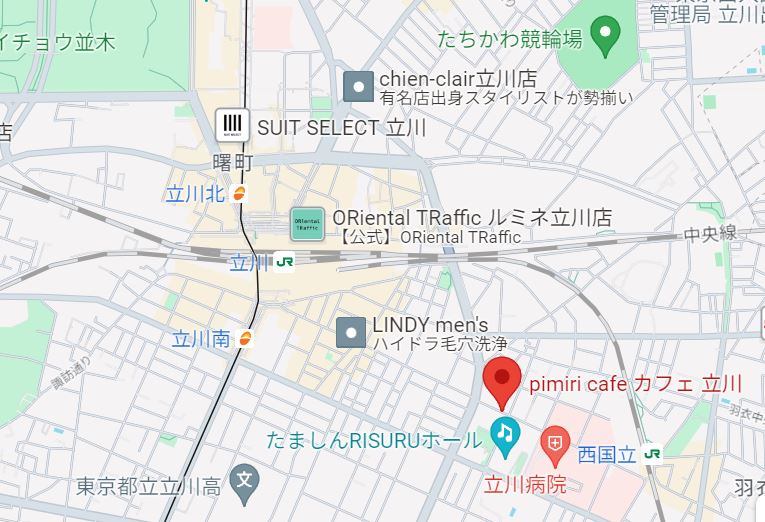Open the たちかわ競輪場 green pin
The image size is (765, 522).
[604, 37]
